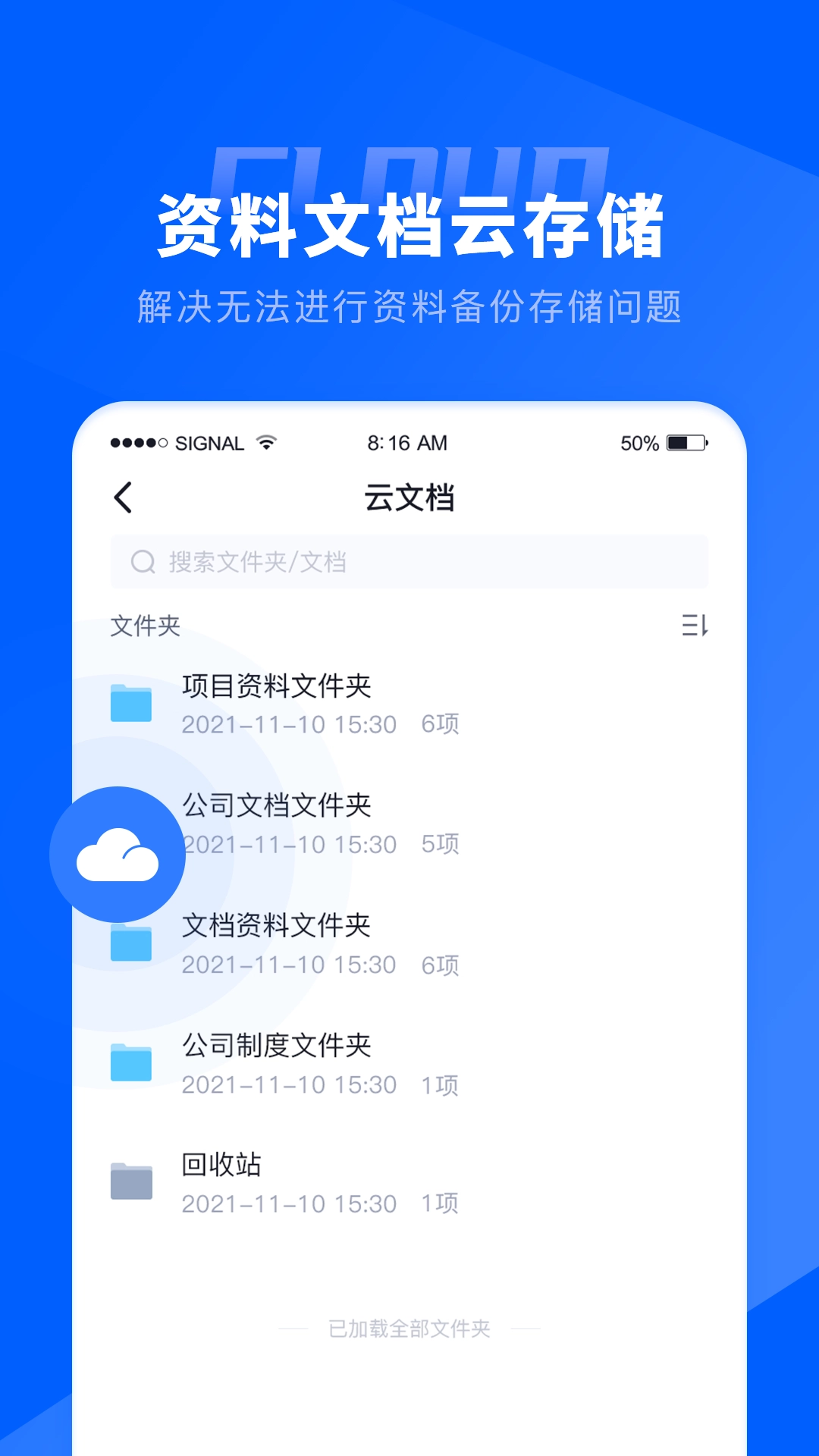Viewport: 819px width, 1456px height.
Task: Open the 项目资料文件夹 folder icon
Action: [131, 705]
